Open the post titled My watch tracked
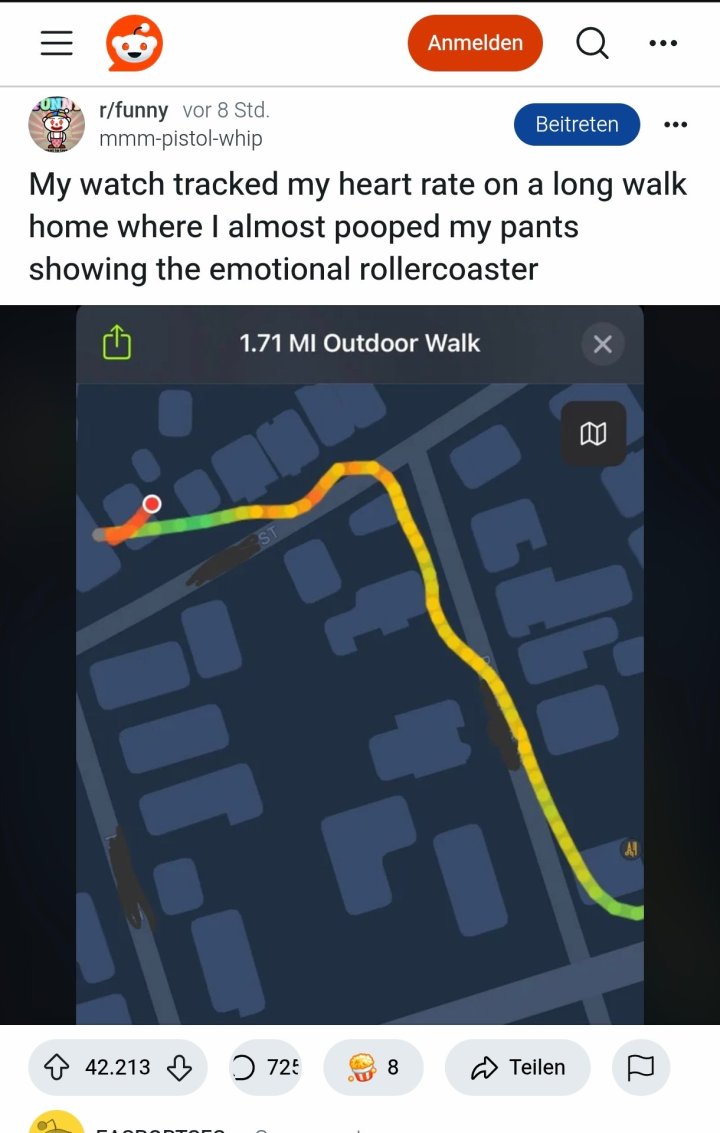Viewport: 720px width, 1133px height. click(358, 226)
